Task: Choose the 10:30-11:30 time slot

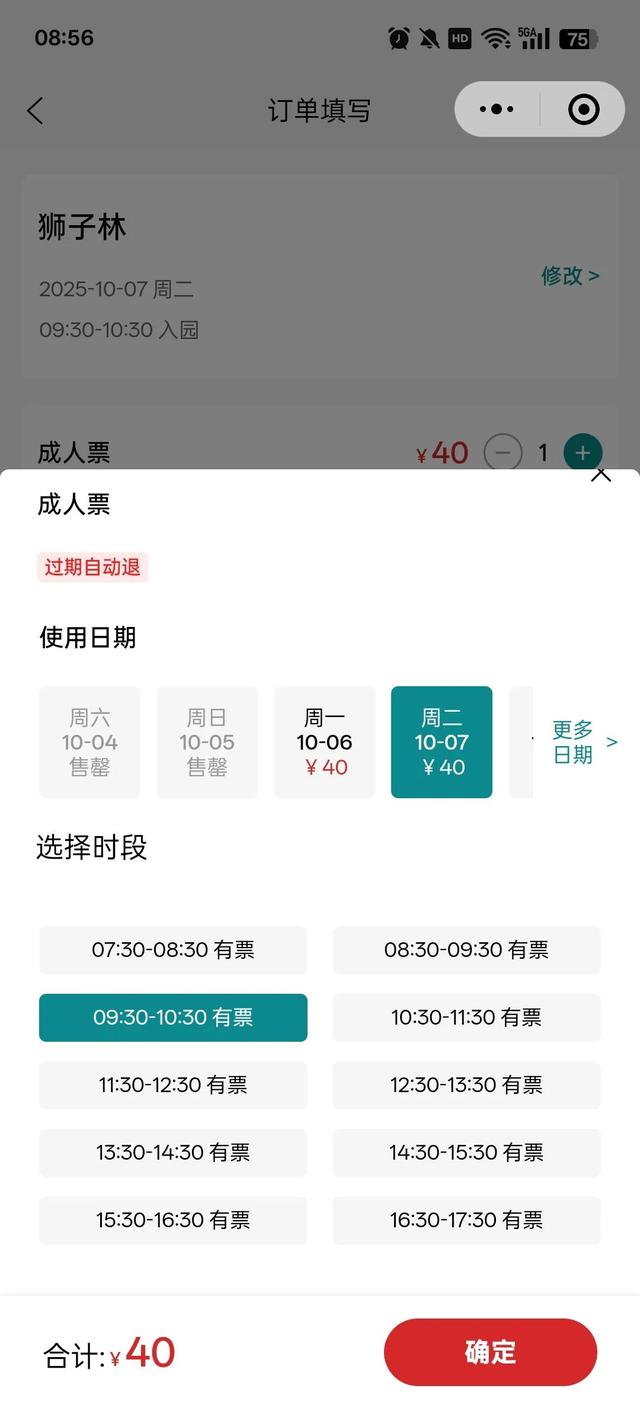Action: click(x=466, y=1018)
